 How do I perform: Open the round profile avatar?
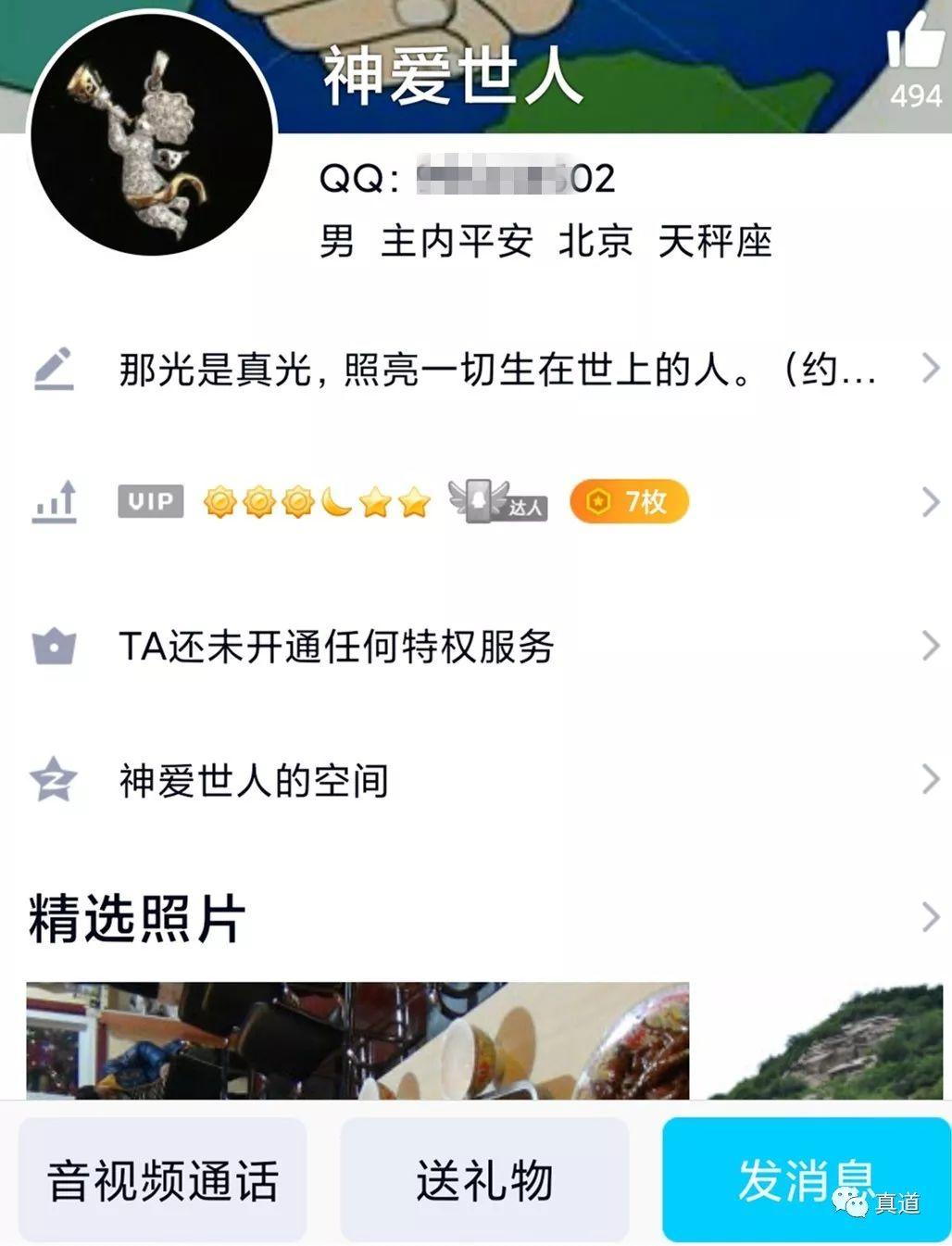(153, 132)
